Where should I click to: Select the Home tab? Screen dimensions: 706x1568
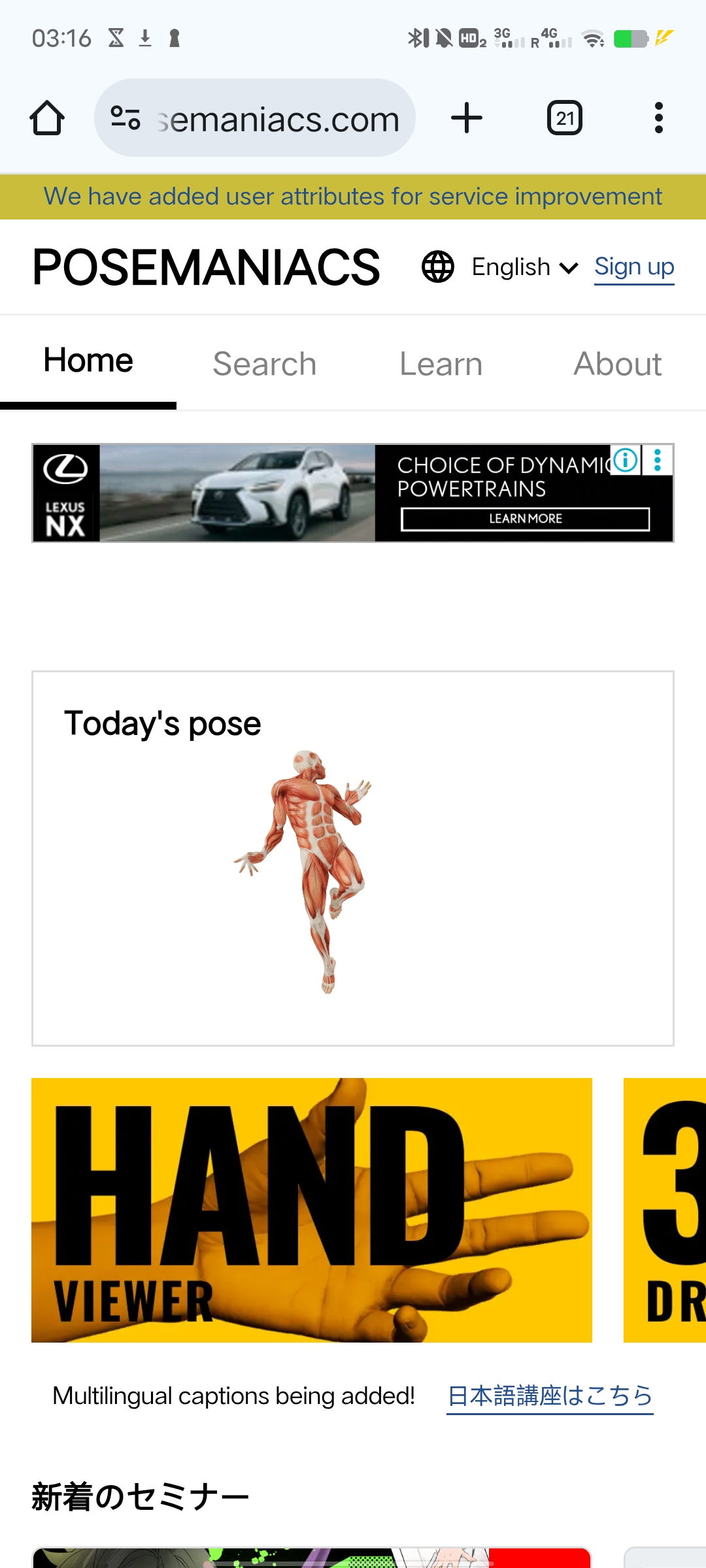(88, 361)
